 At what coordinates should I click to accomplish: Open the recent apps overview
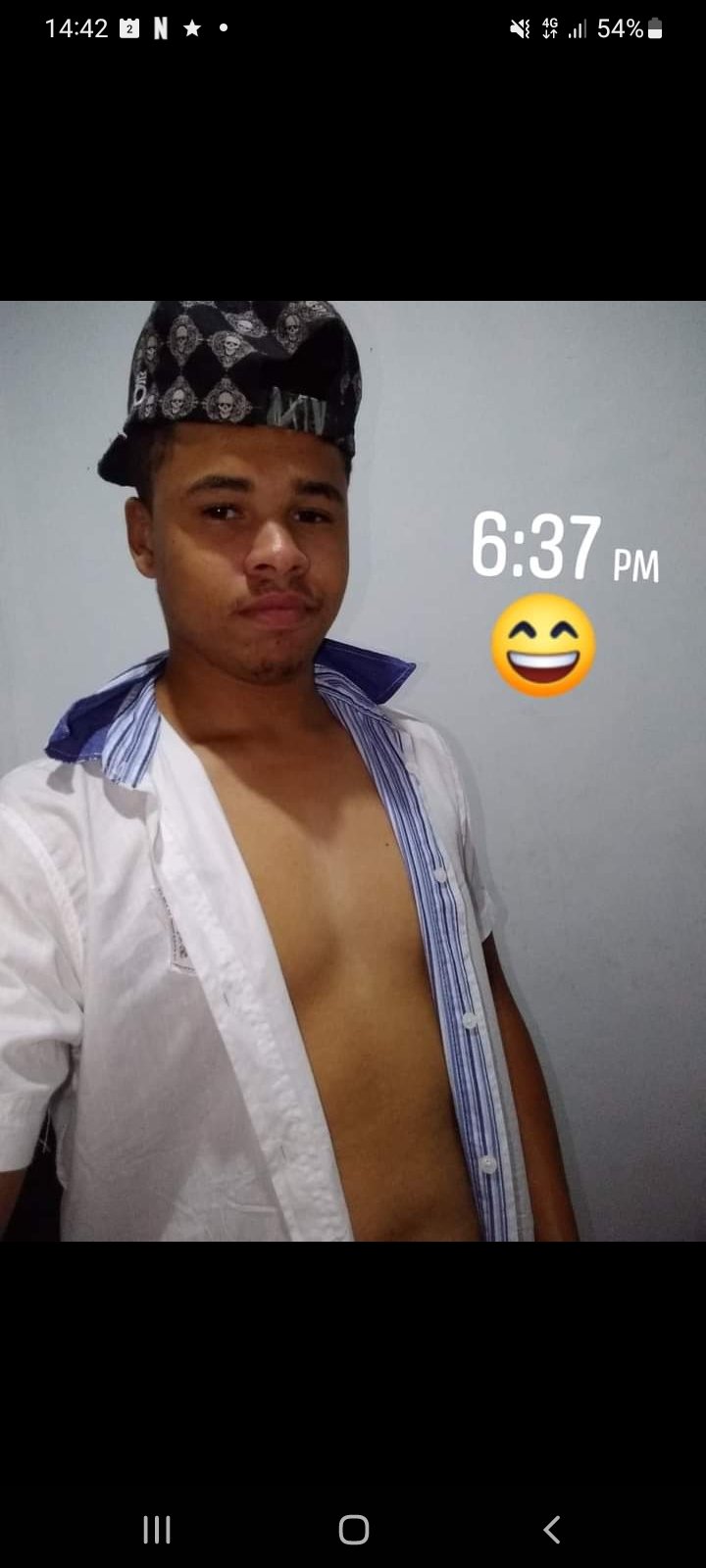(x=157, y=1529)
